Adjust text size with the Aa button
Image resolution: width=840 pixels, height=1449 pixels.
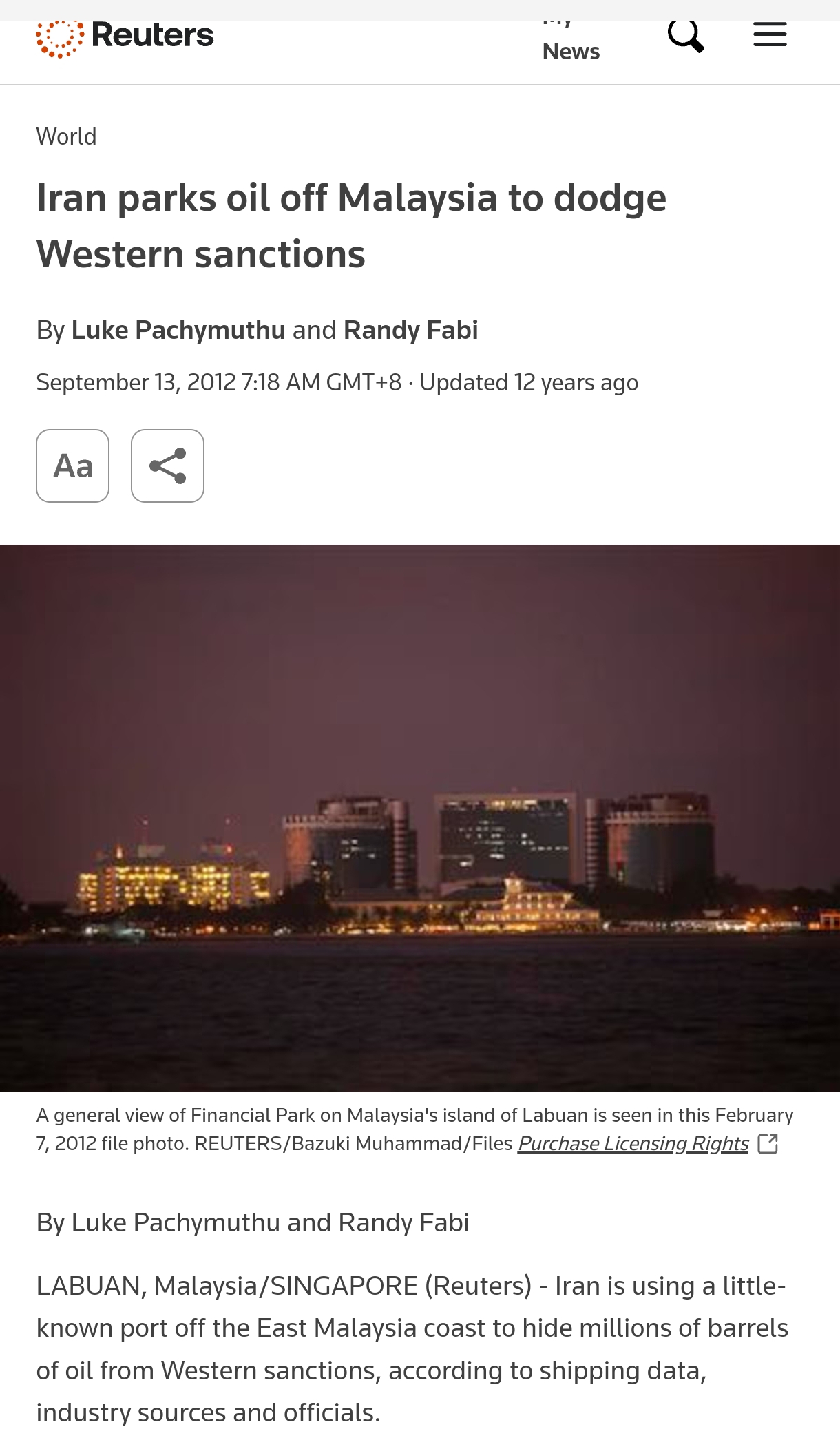(73, 466)
